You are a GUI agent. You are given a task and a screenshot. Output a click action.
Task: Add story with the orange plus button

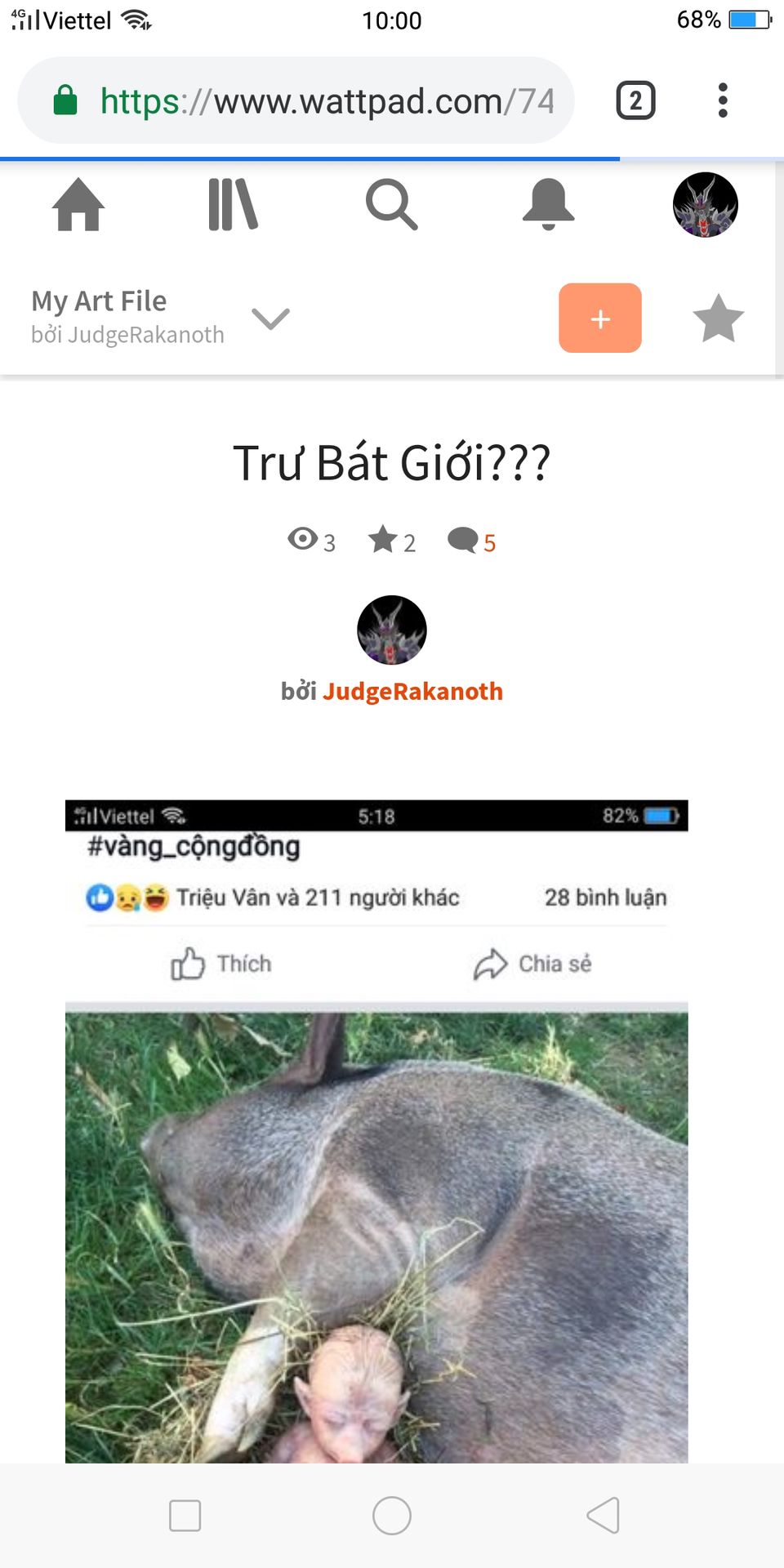[599, 318]
